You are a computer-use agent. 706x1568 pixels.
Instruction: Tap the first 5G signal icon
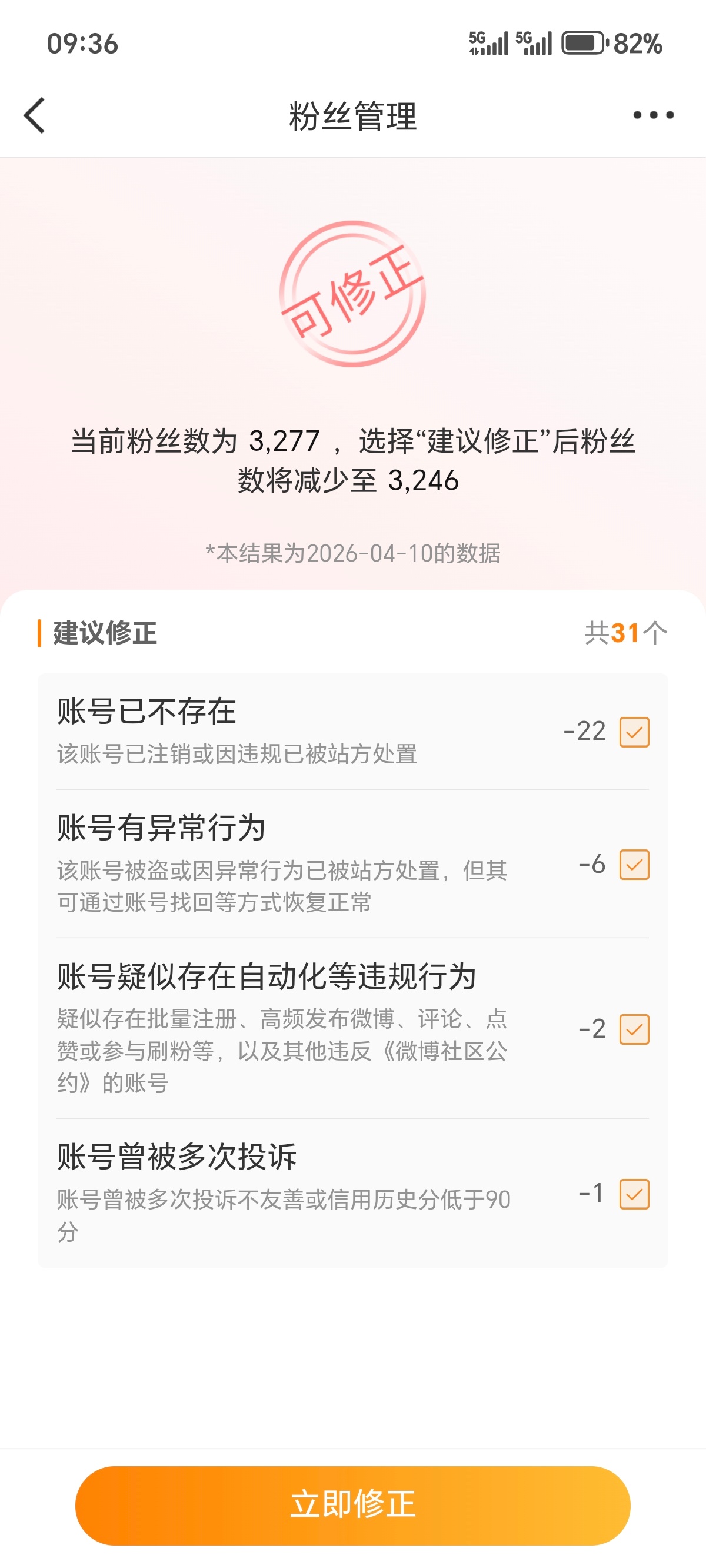coord(491,42)
